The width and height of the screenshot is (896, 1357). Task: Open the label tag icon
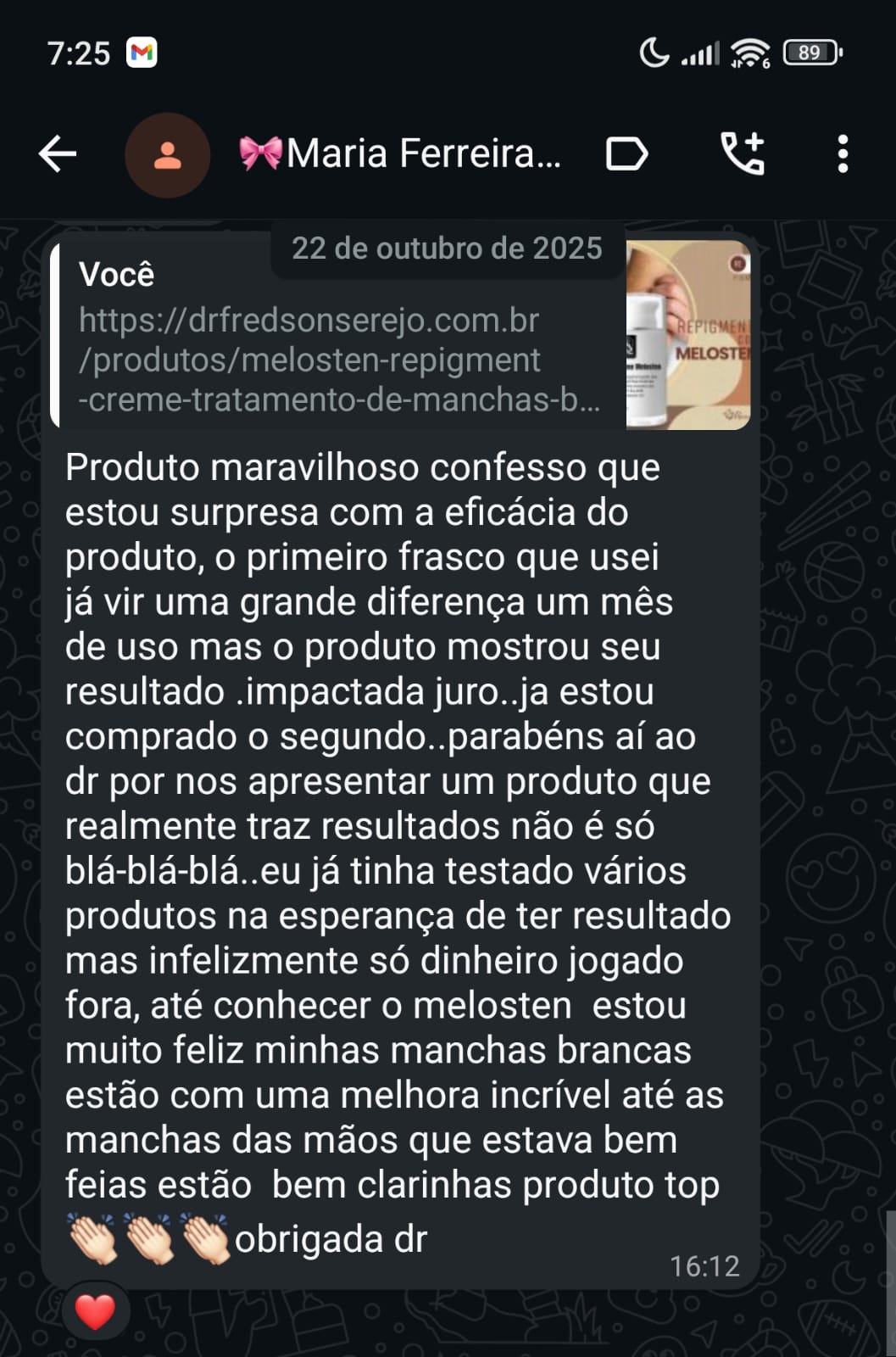pyautogui.click(x=627, y=154)
